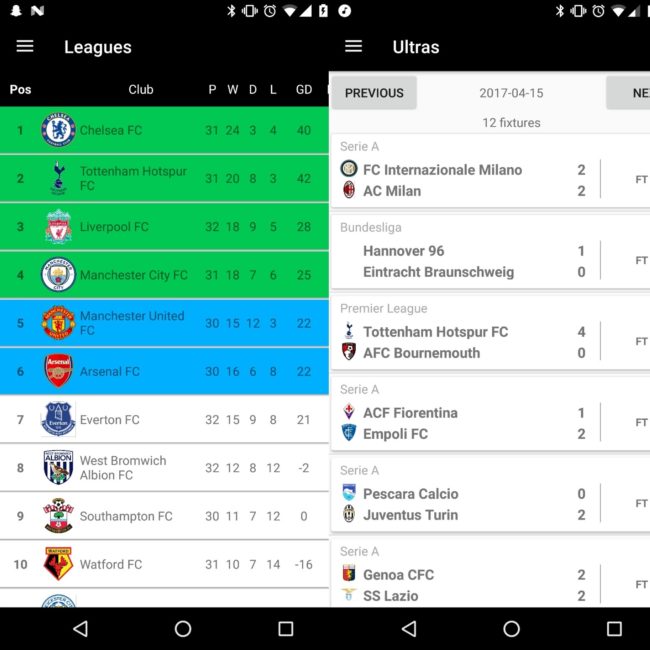
Task: View the Pescara Calcio vs Juventus Turin fixture
Action: coord(470,504)
